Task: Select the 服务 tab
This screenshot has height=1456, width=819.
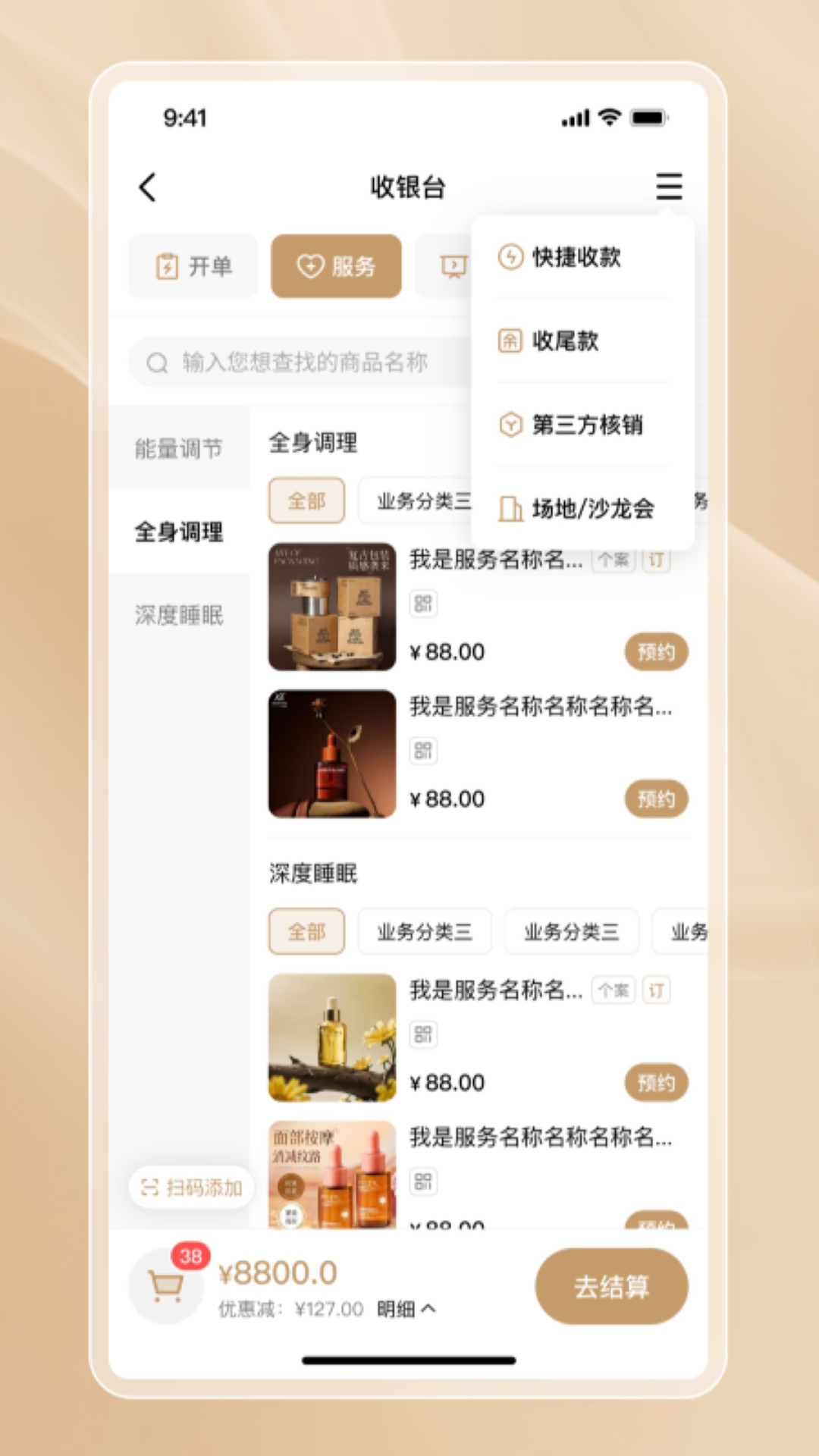Action: click(x=336, y=266)
